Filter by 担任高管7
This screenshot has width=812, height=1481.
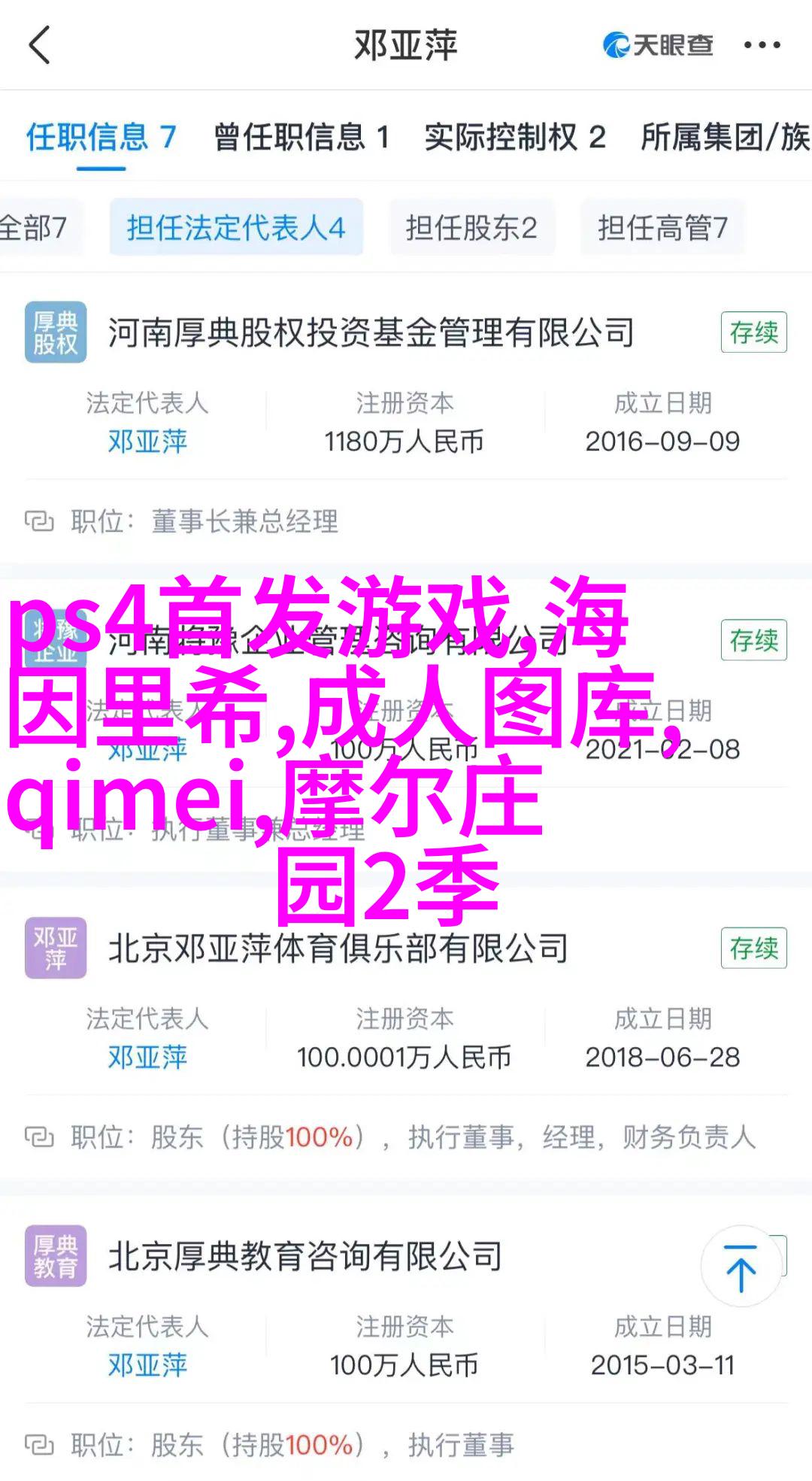click(x=662, y=227)
